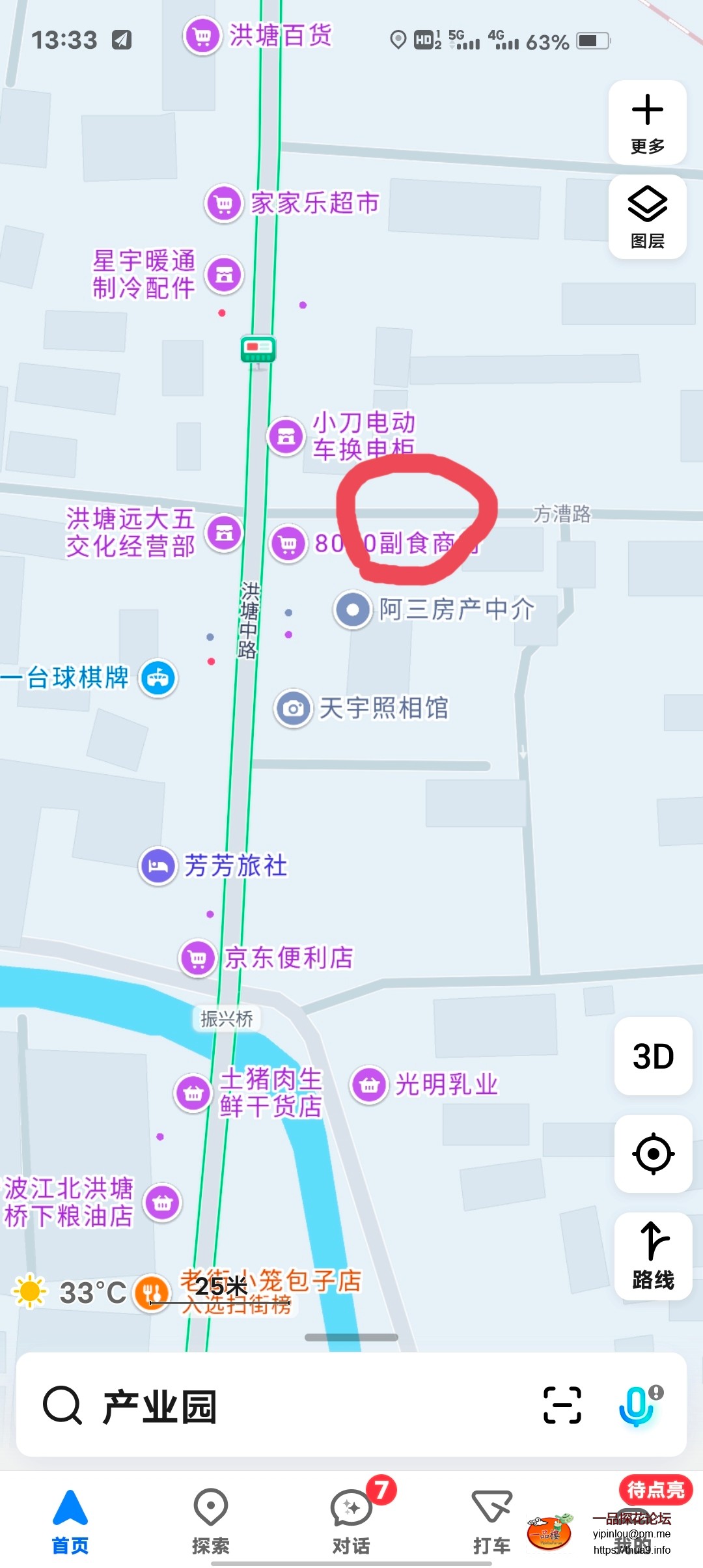Image resolution: width=703 pixels, height=1568 pixels.
Task: Open the 更多 plus menu
Action: [647, 122]
